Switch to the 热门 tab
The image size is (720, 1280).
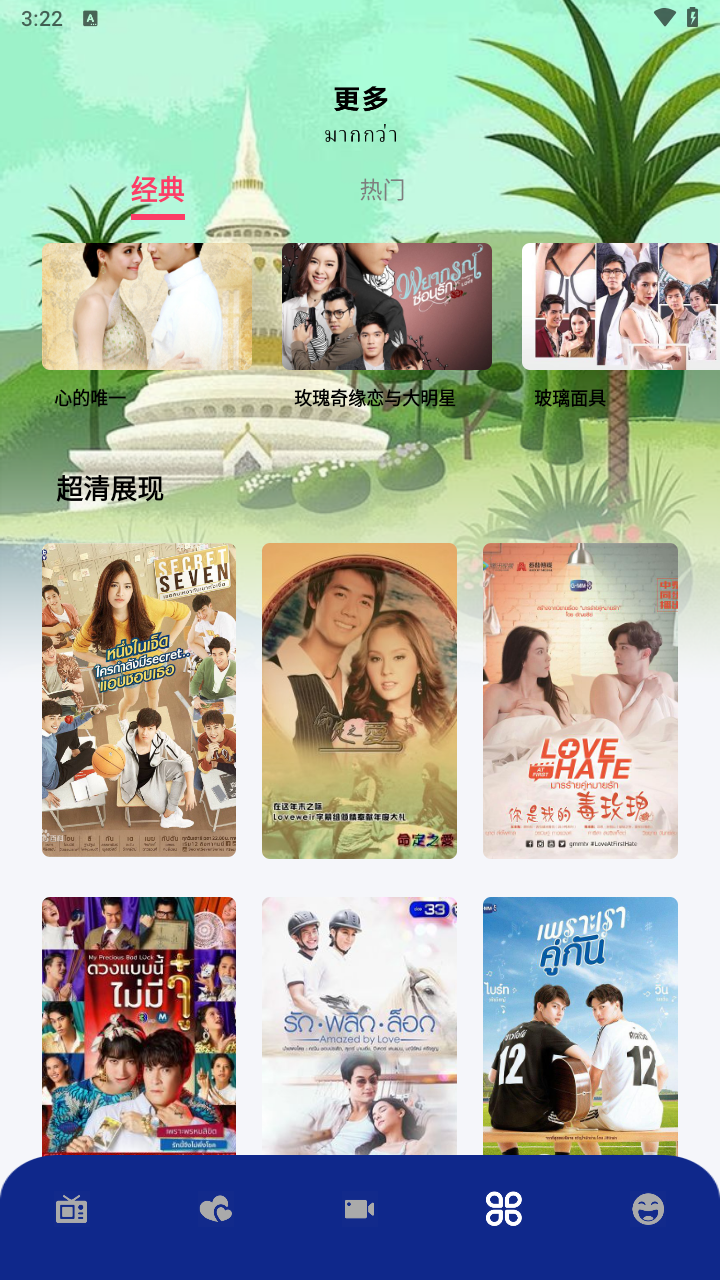pyautogui.click(x=382, y=190)
